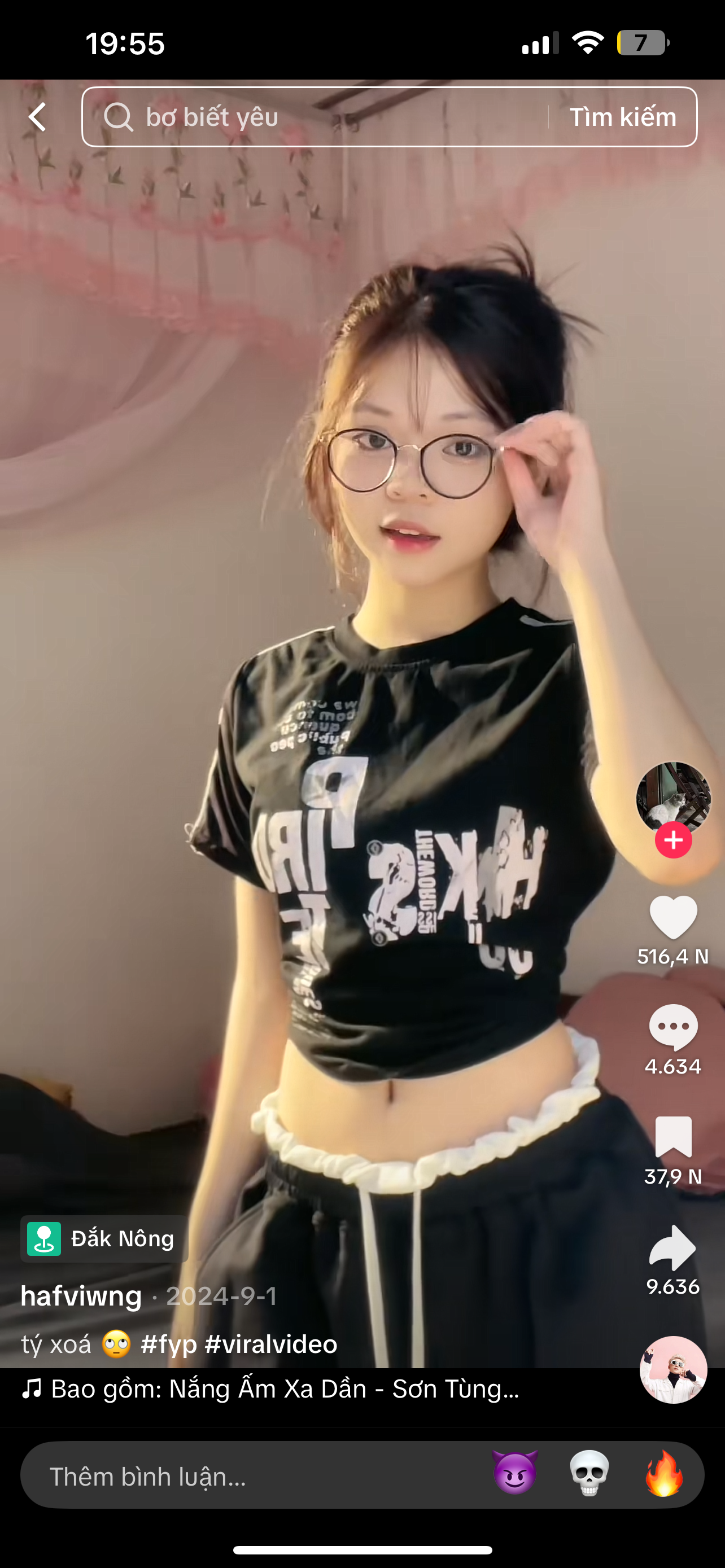Insert the skull emoji comment
The height and width of the screenshot is (1568, 725).
589,1474
